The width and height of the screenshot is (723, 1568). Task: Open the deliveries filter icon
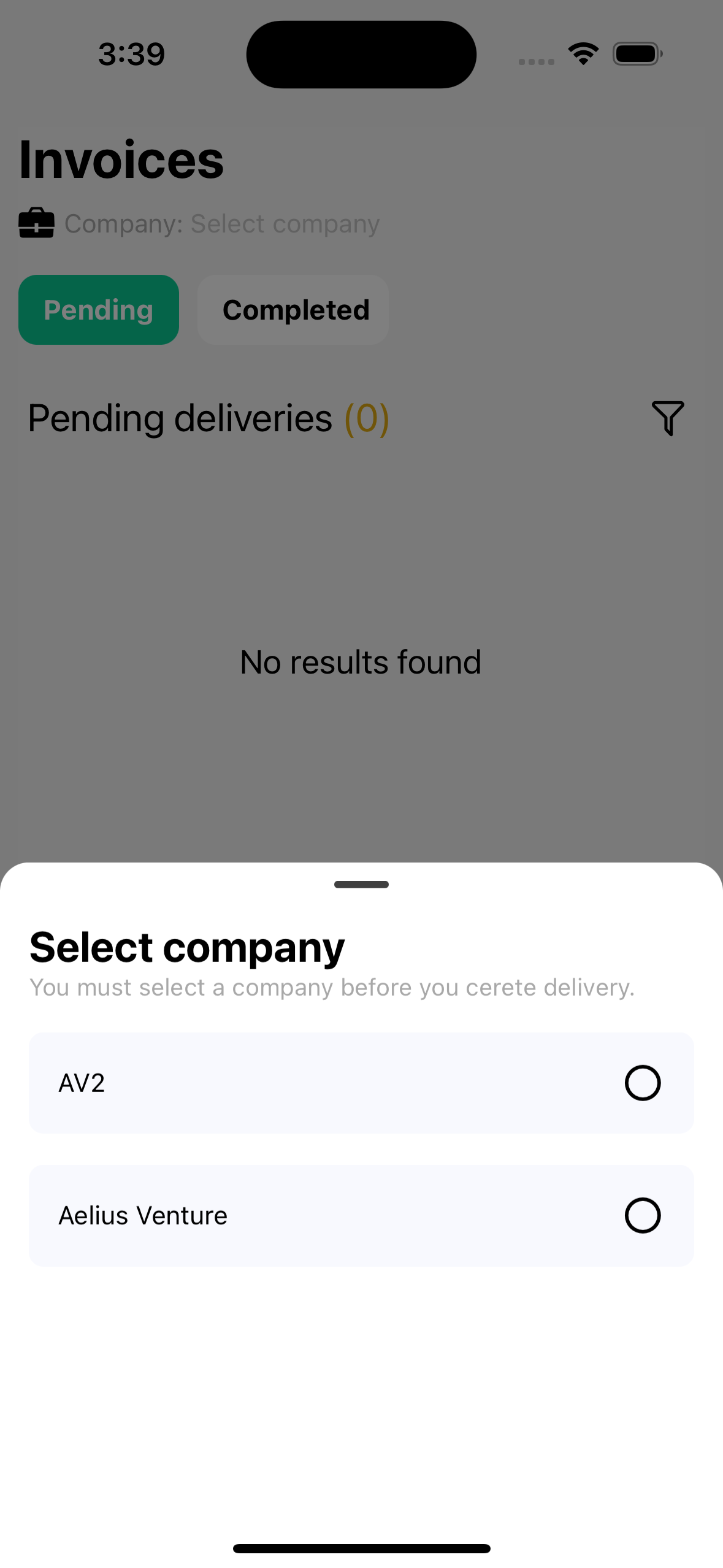[x=667, y=418]
